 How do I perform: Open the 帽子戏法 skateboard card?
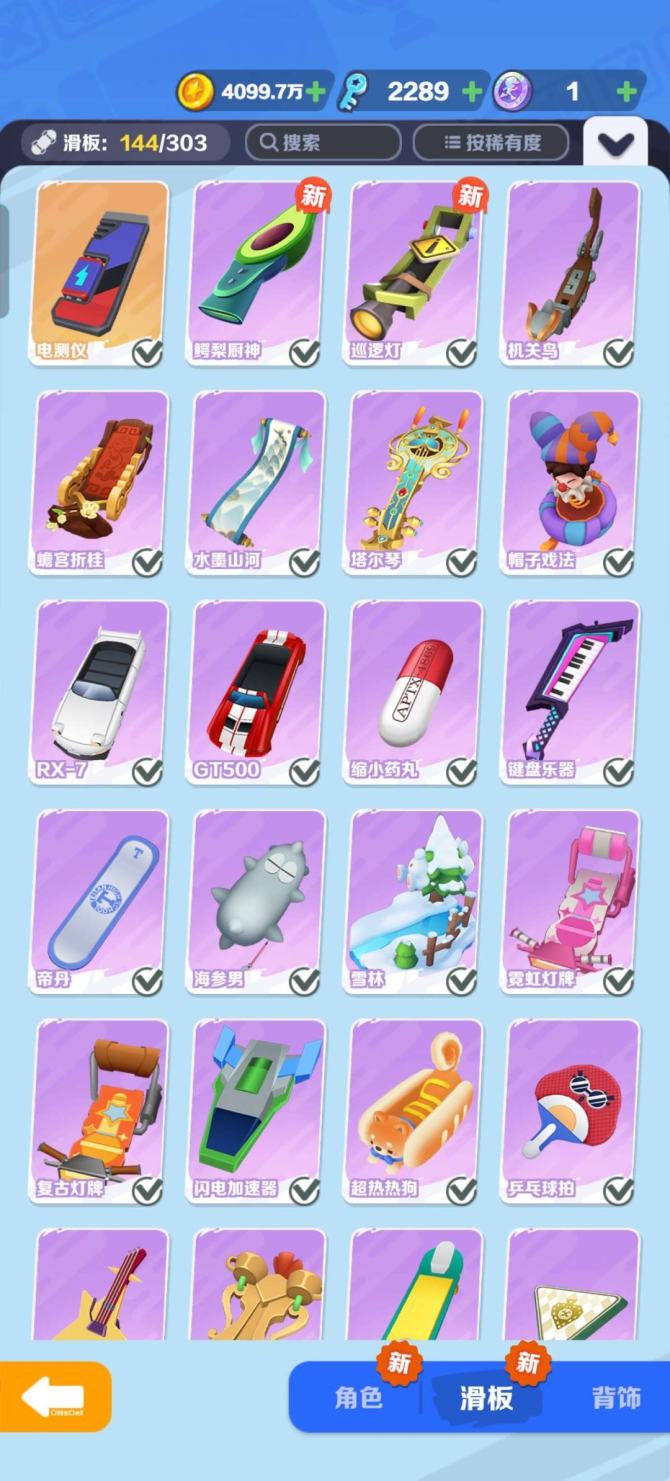[x=572, y=482]
